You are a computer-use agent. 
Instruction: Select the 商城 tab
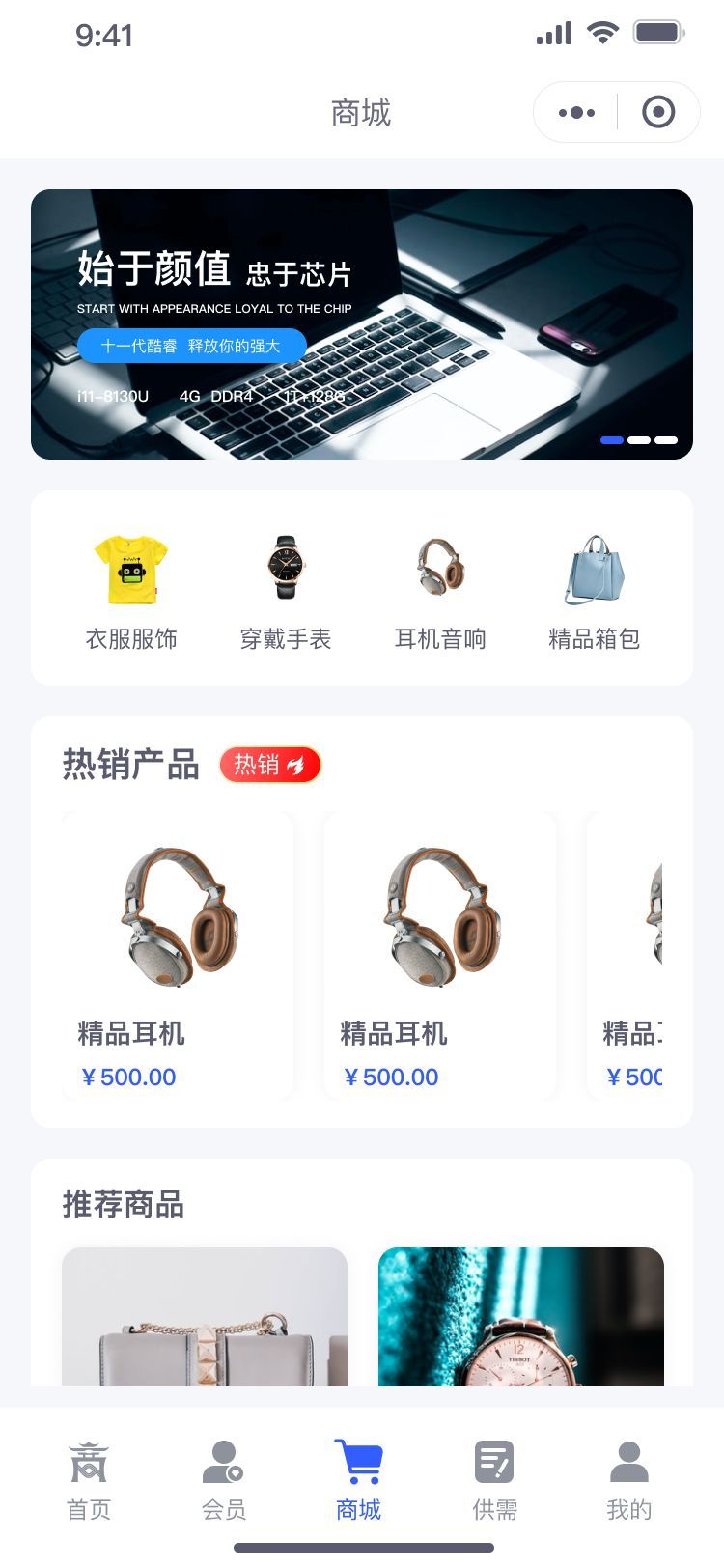[x=359, y=1479]
